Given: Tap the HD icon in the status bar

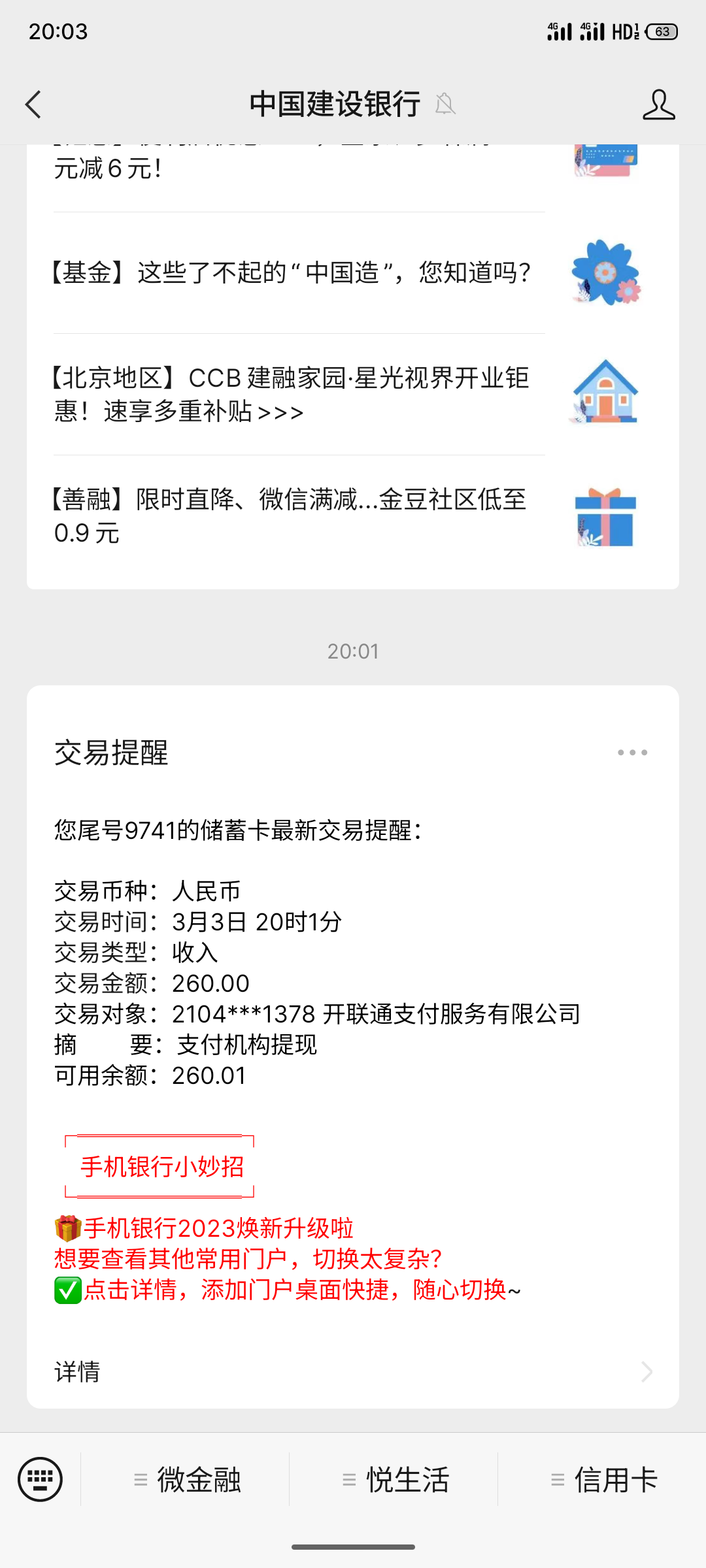Looking at the screenshot, I should (x=623, y=29).
